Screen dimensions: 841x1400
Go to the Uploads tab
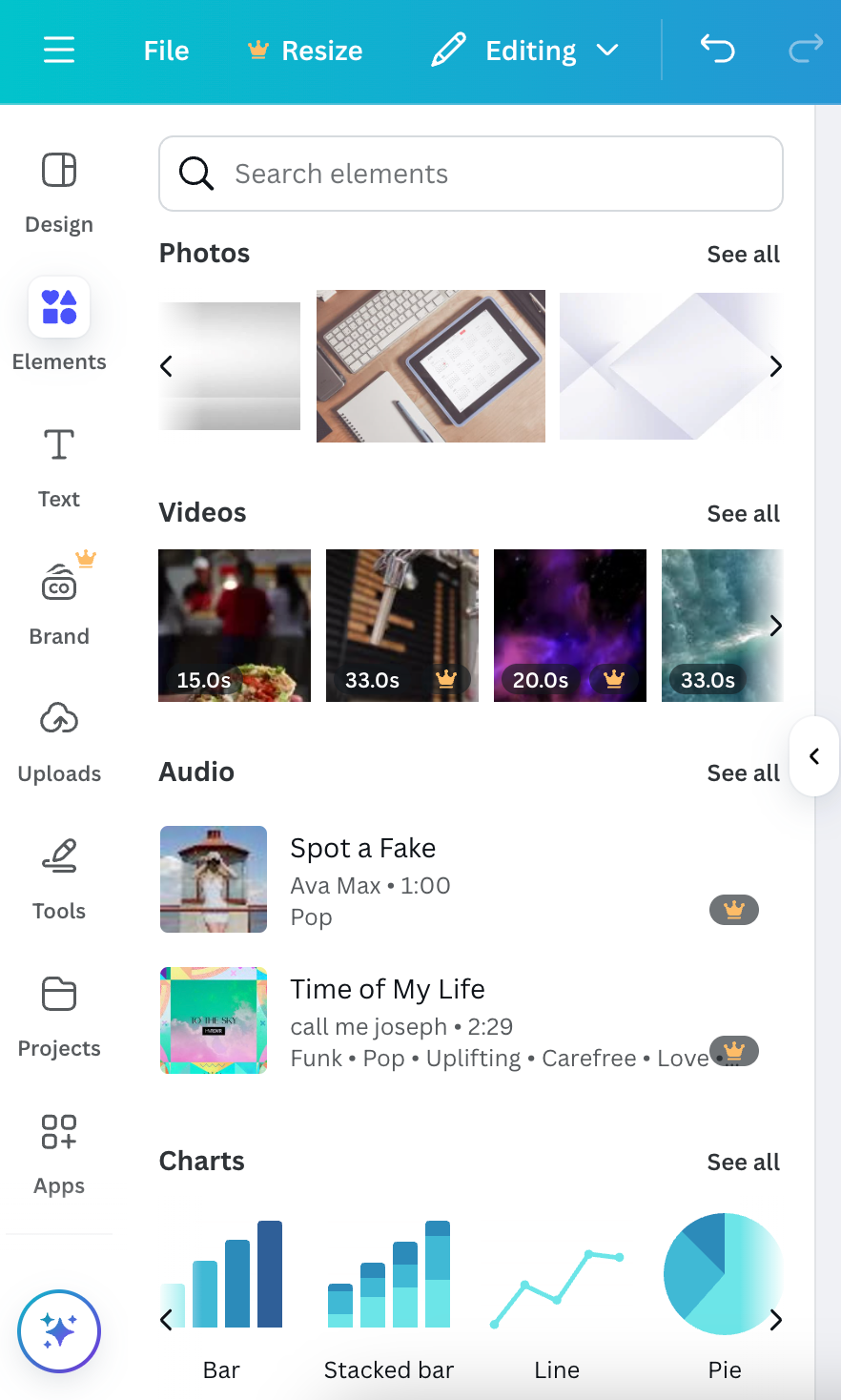pyautogui.click(x=59, y=740)
